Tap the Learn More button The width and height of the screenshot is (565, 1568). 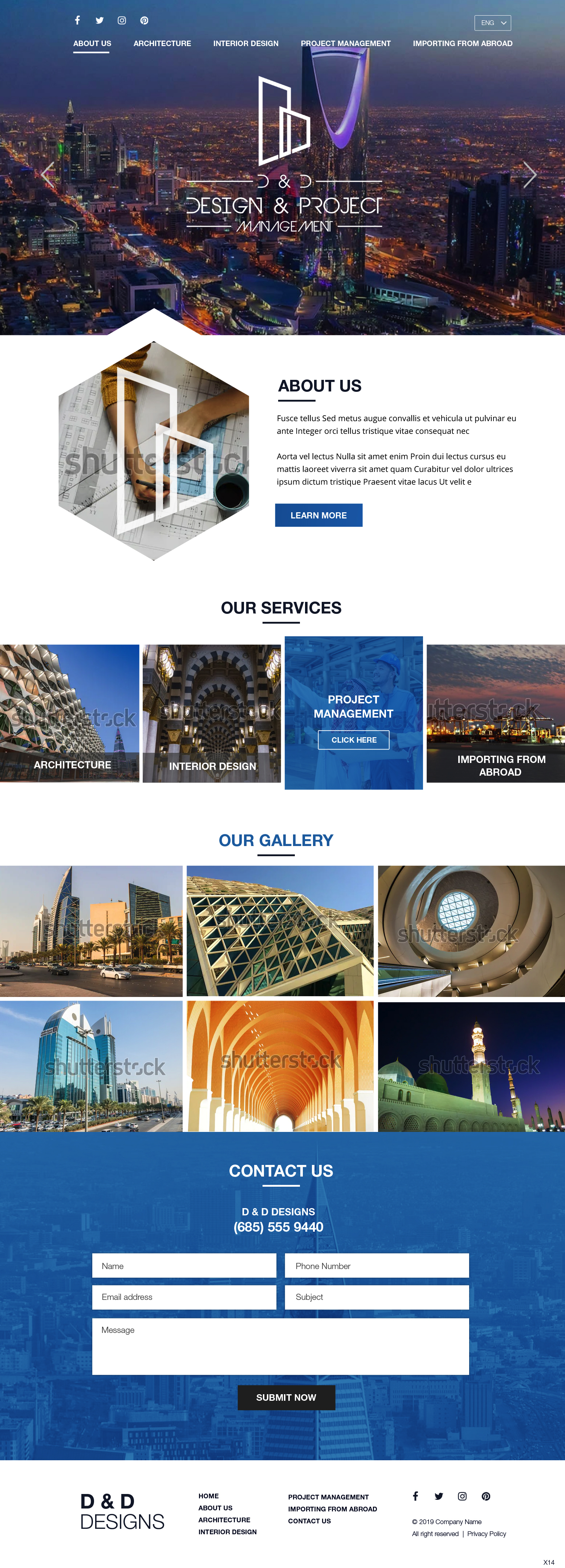[318, 515]
